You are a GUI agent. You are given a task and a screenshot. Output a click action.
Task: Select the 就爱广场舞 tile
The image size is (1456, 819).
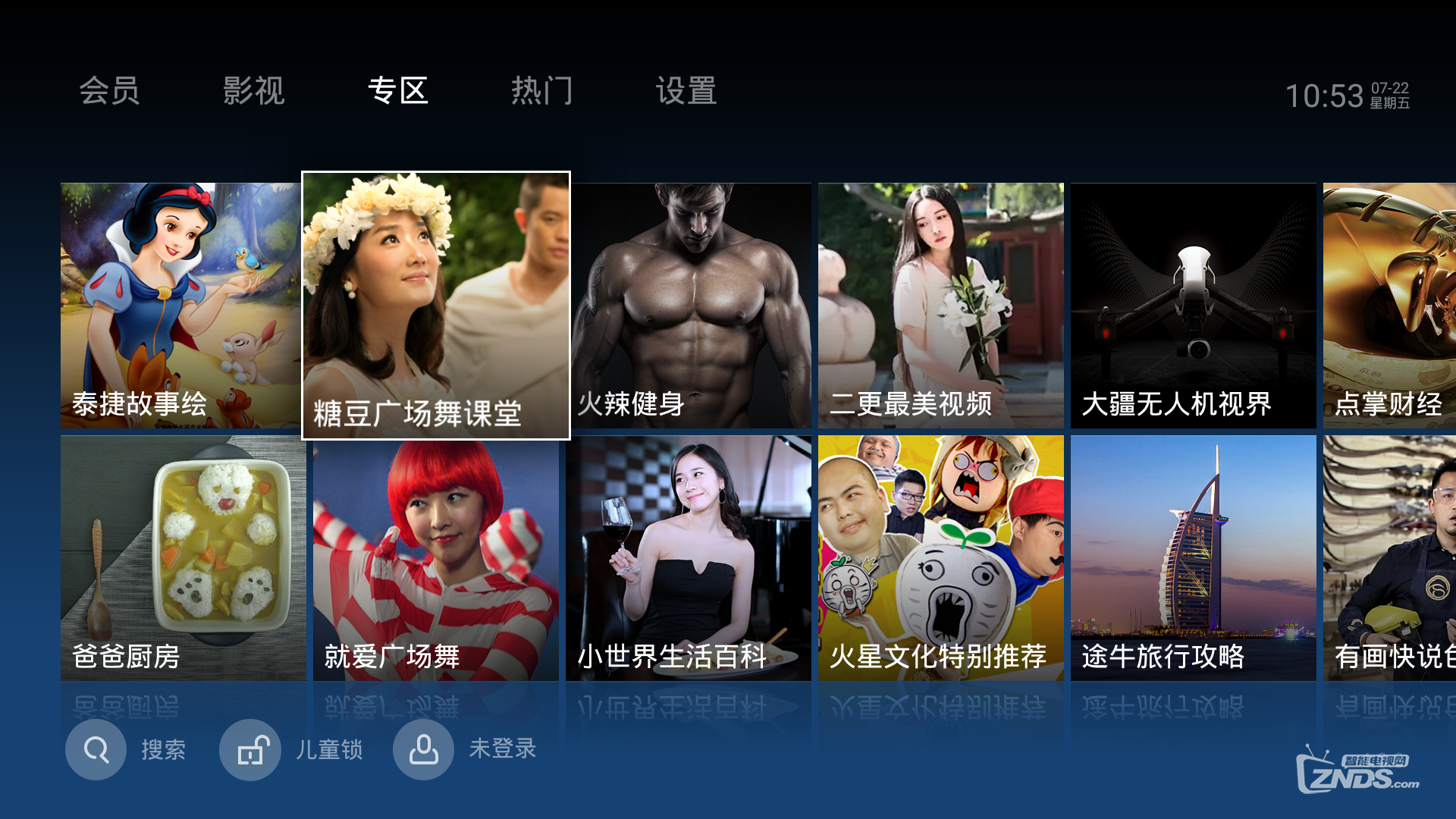435,557
